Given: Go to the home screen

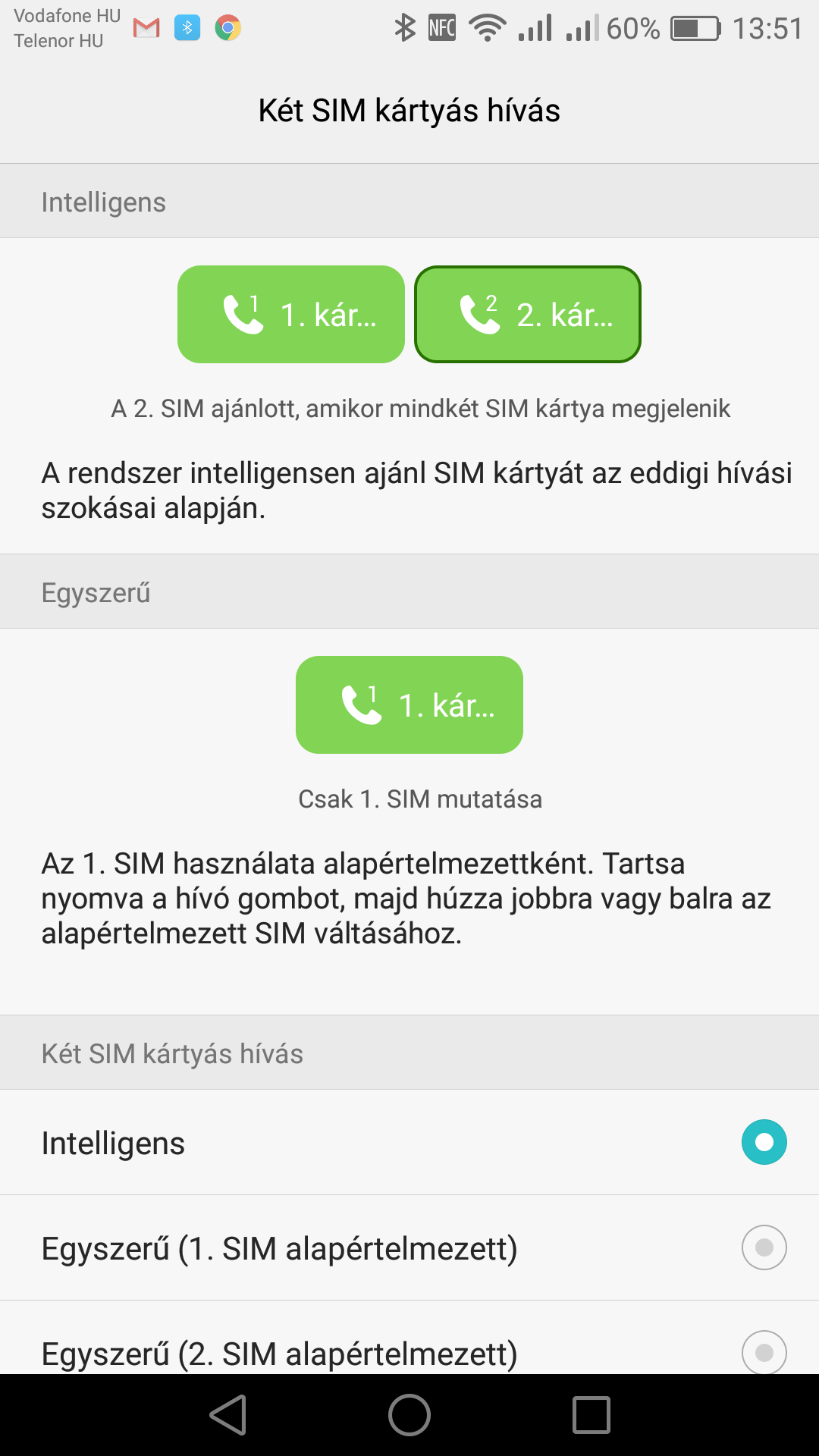Looking at the screenshot, I should (409, 1415).
